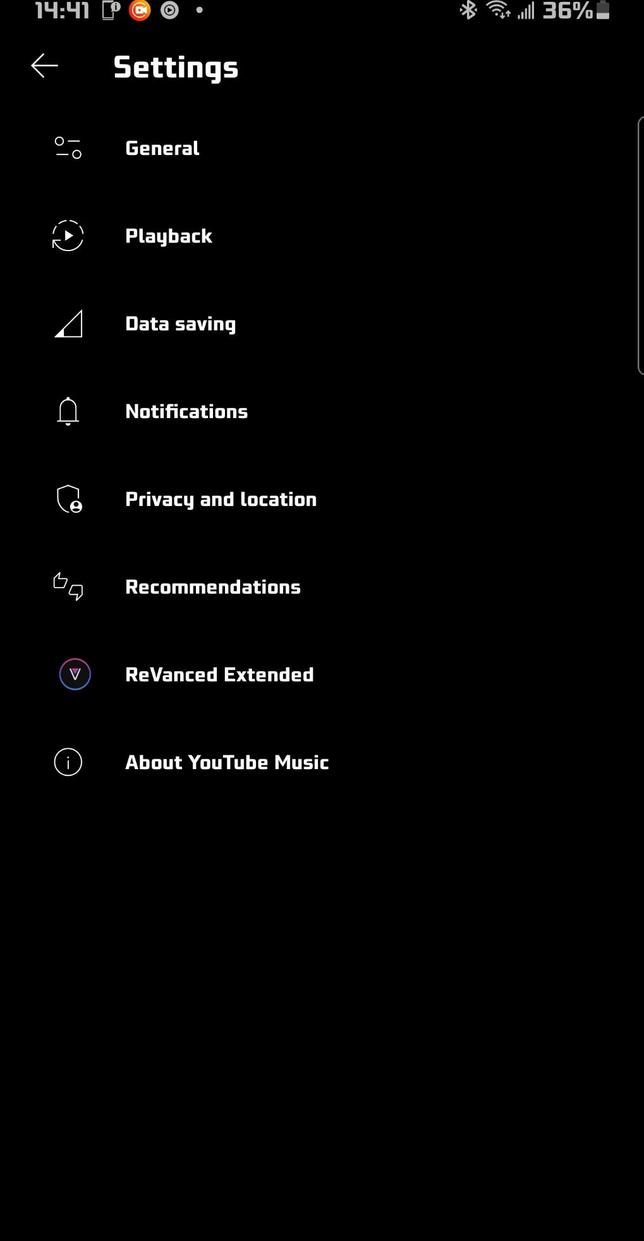This screenshot has height=1241, width=644.
Task: Open Recommendations settings
Action: [212, 587]
